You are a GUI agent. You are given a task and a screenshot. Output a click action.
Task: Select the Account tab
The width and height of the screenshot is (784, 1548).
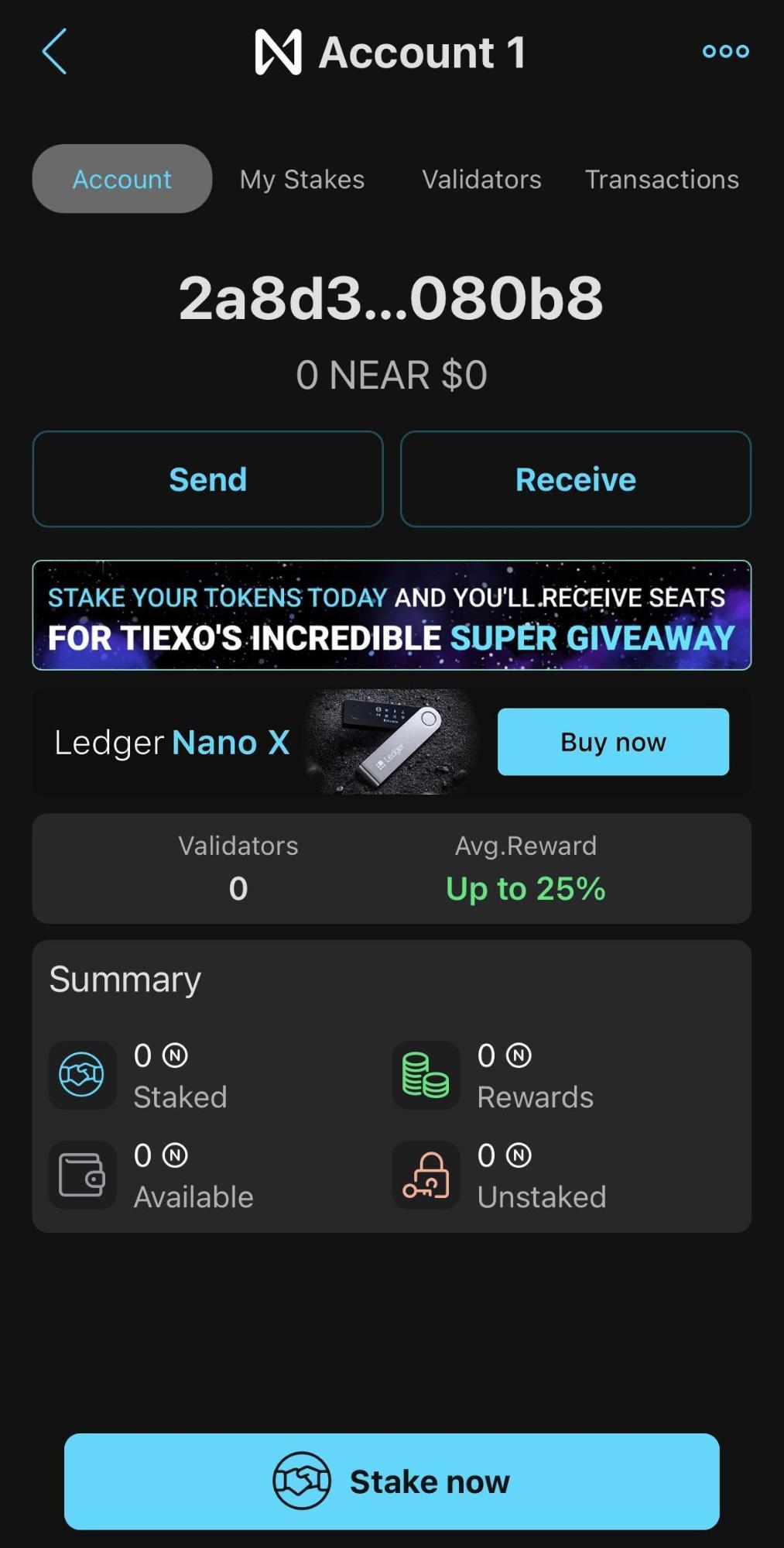[x=122, y=179]
